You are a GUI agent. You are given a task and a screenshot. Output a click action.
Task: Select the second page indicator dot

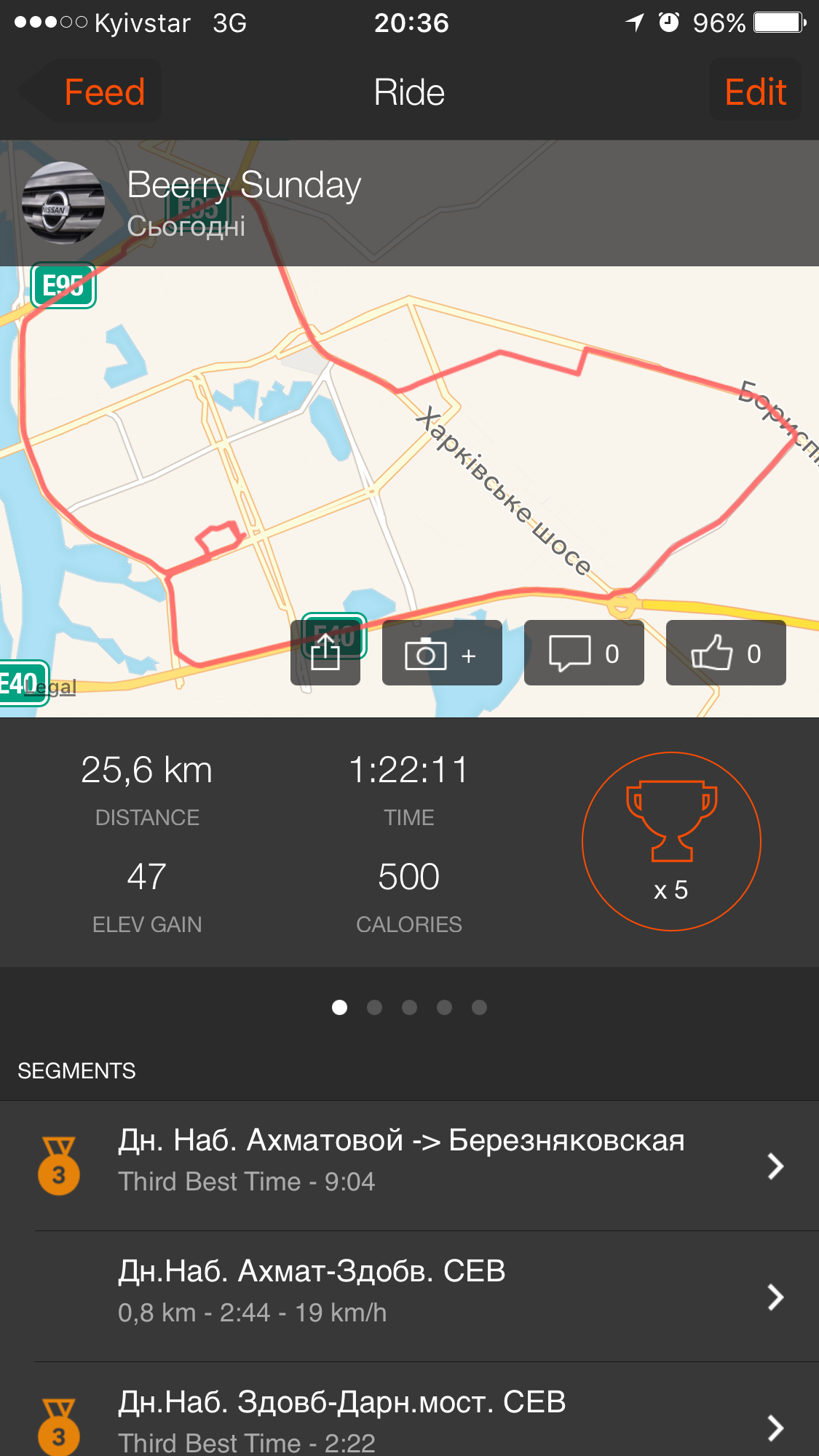pos(374,1007)
